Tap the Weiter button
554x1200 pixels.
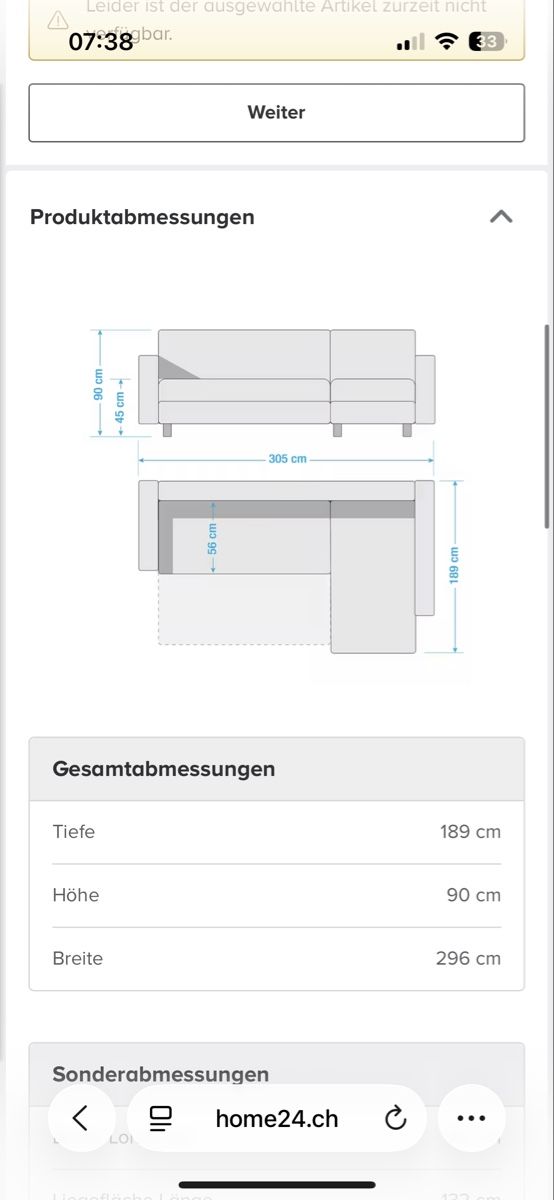276,113
